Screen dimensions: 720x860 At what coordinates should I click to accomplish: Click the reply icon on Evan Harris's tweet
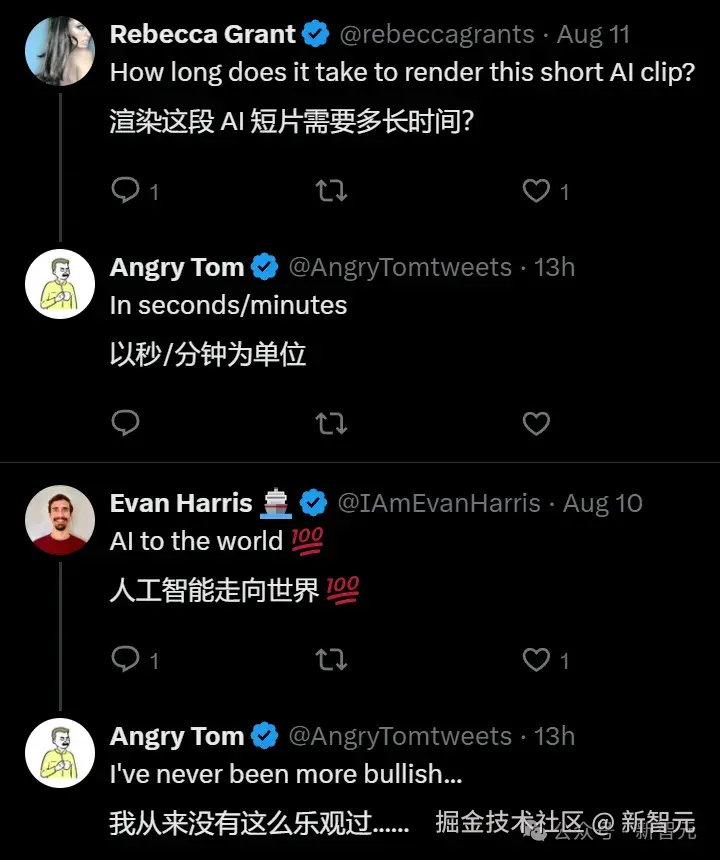(126, 660)
